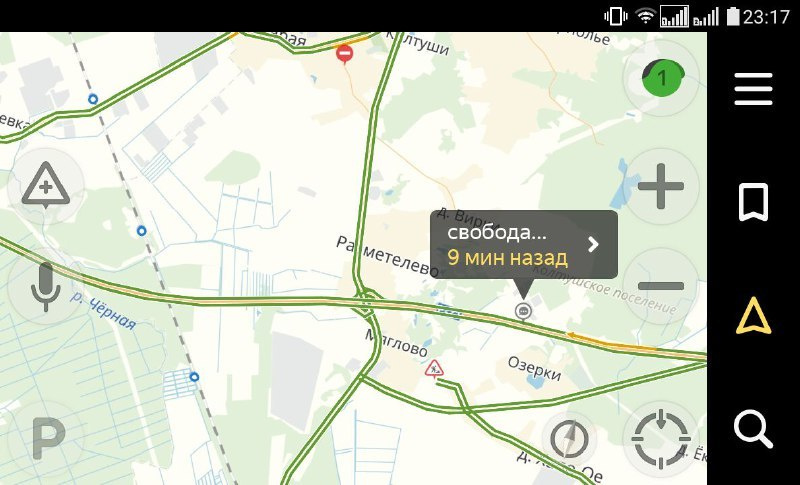Viewport: 800px width, 485px height.
Task: Show parking layer
Action: click(x=46, y=437)
